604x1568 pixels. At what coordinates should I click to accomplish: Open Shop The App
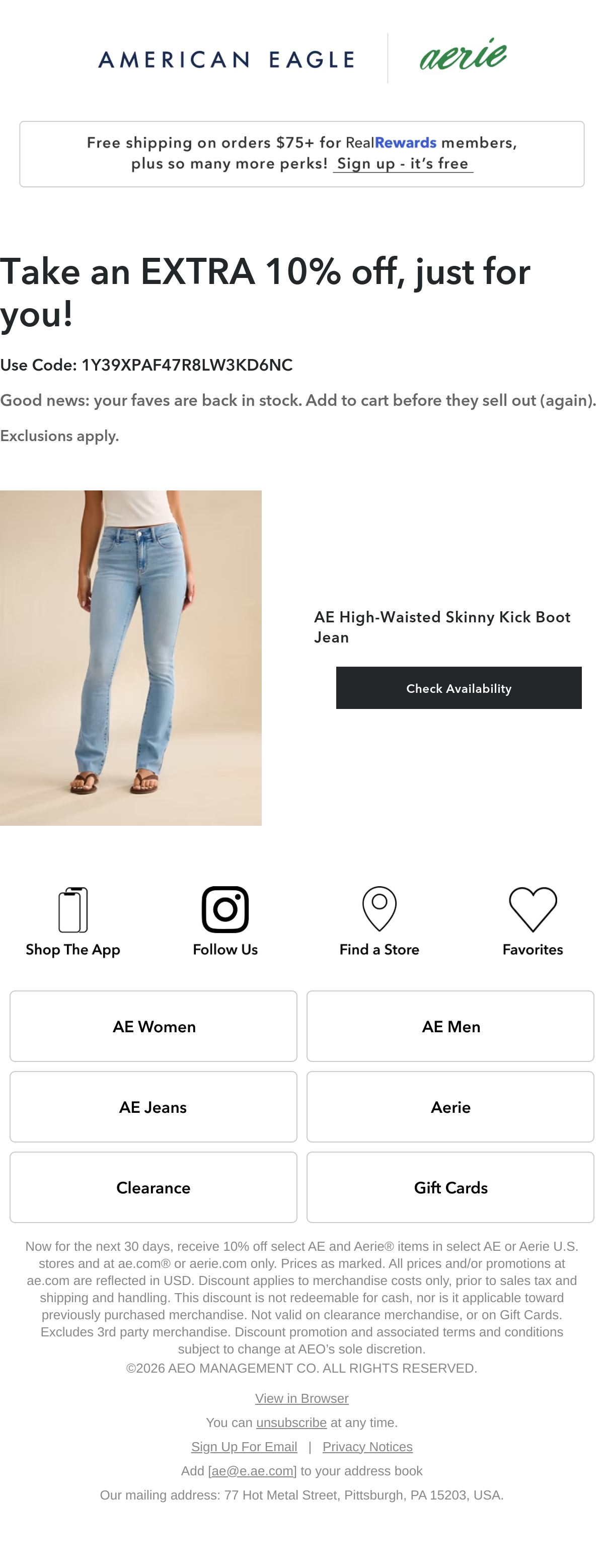pyautogui.click(x=73, y=921)
